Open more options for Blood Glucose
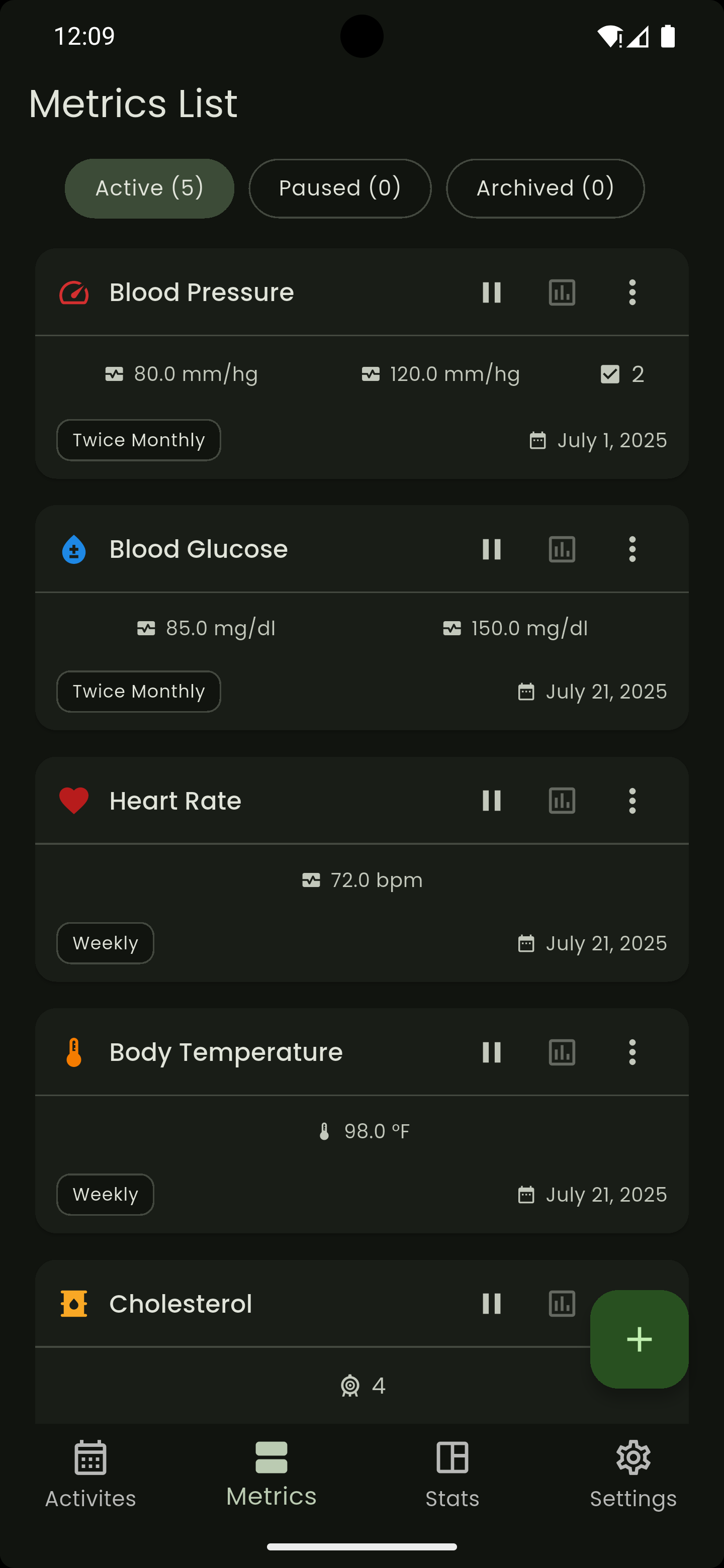The height and width of the screenshot is (1568, 724). point(632,550)
